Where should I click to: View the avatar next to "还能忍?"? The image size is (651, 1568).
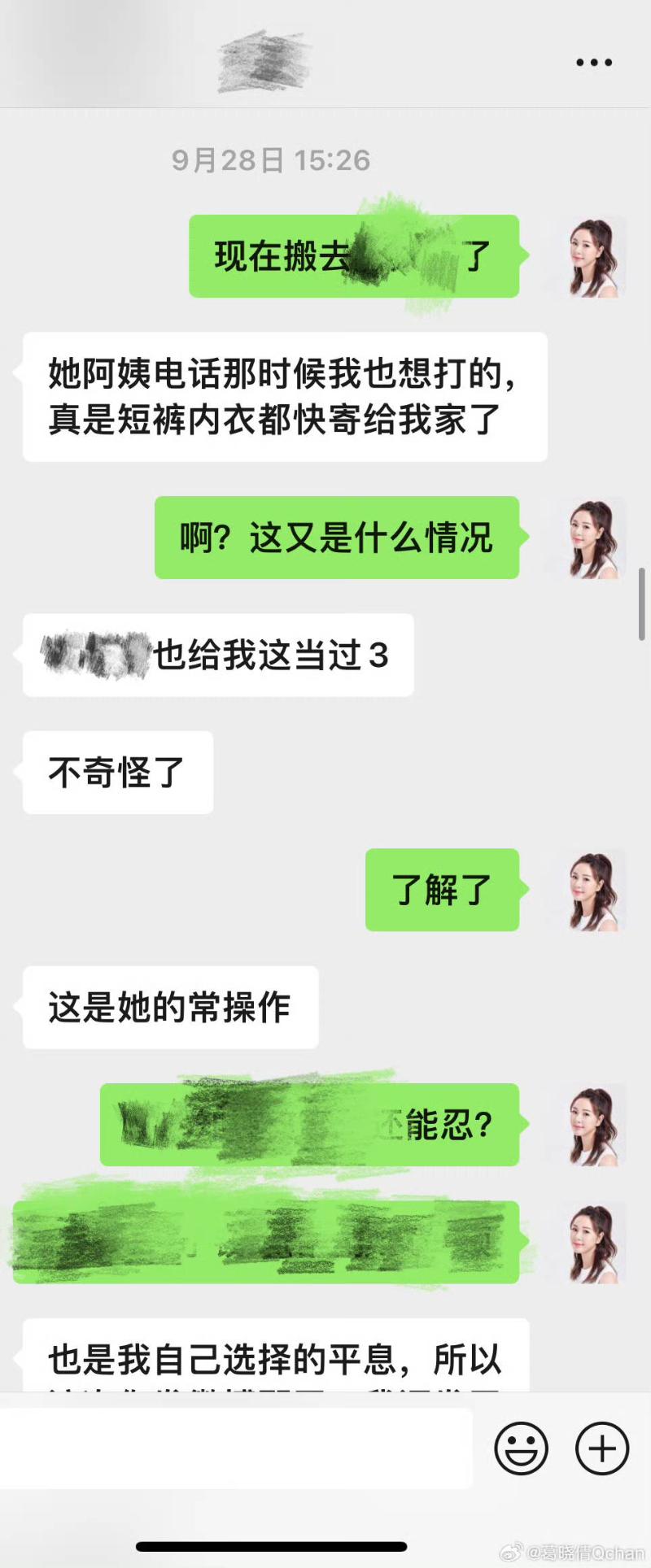pyautogui.click(x=594, y=1126)
